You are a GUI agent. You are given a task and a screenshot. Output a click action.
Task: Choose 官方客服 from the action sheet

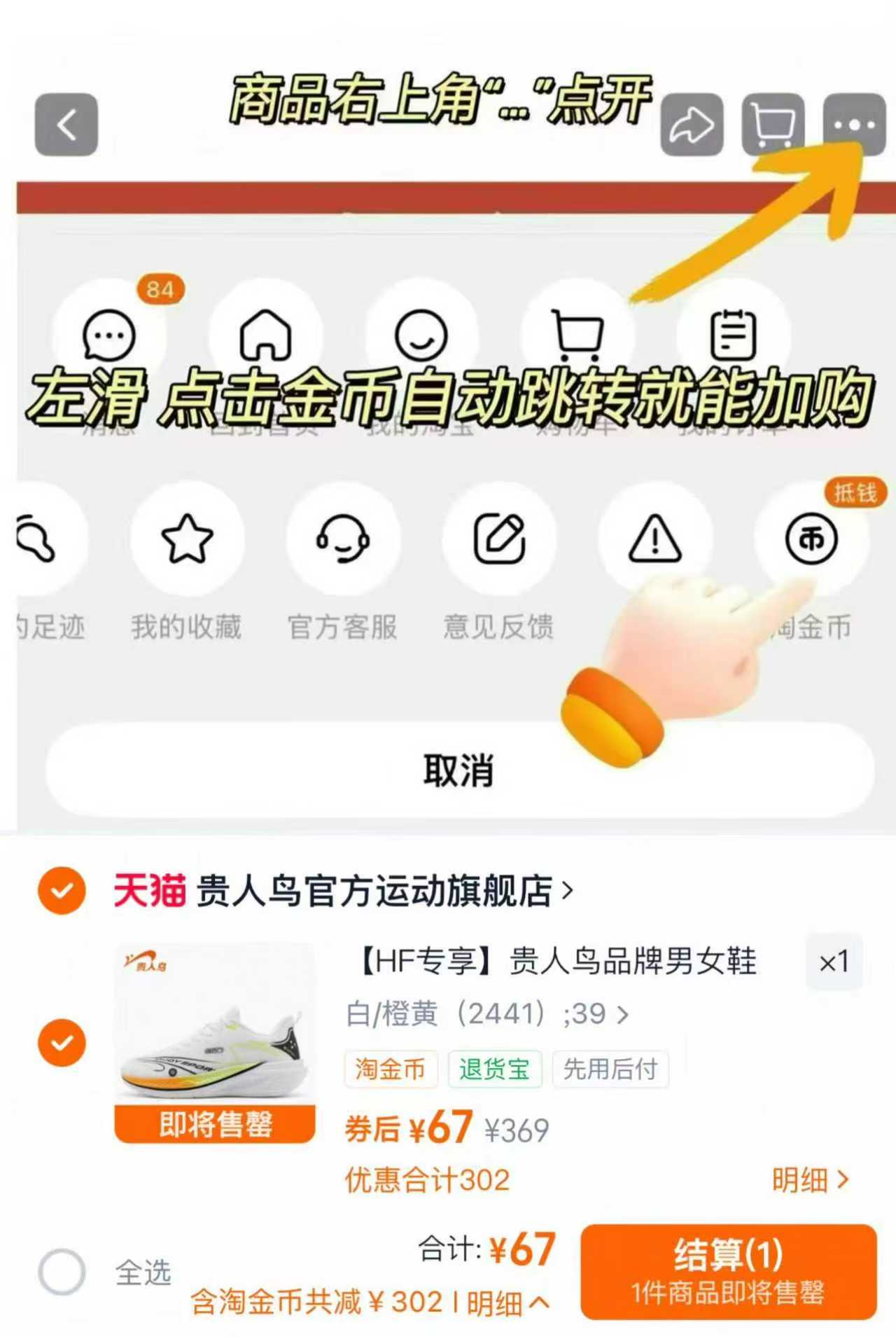coord(342,539)
